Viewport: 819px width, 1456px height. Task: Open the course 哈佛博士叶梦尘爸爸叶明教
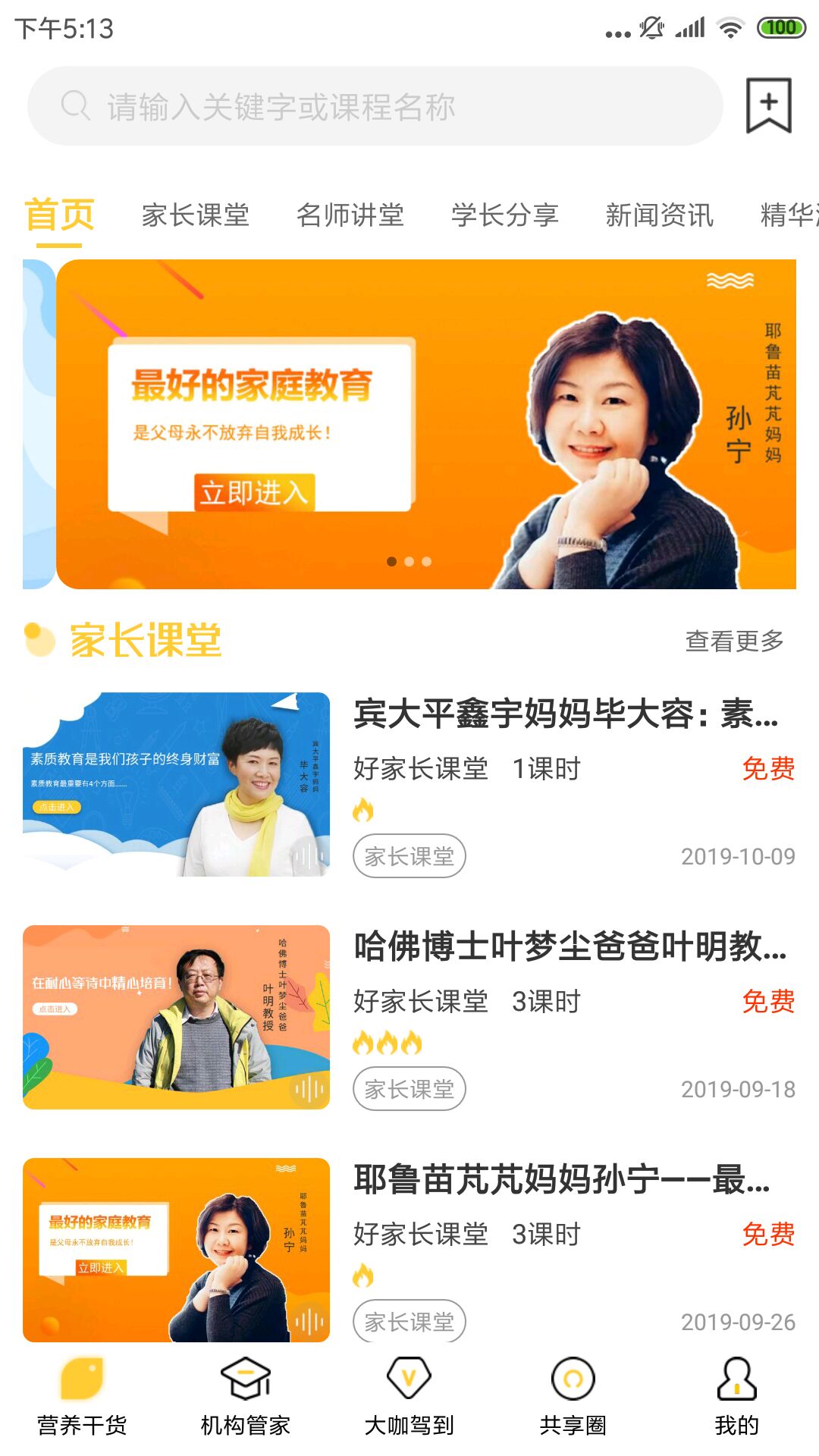(570, 947)
